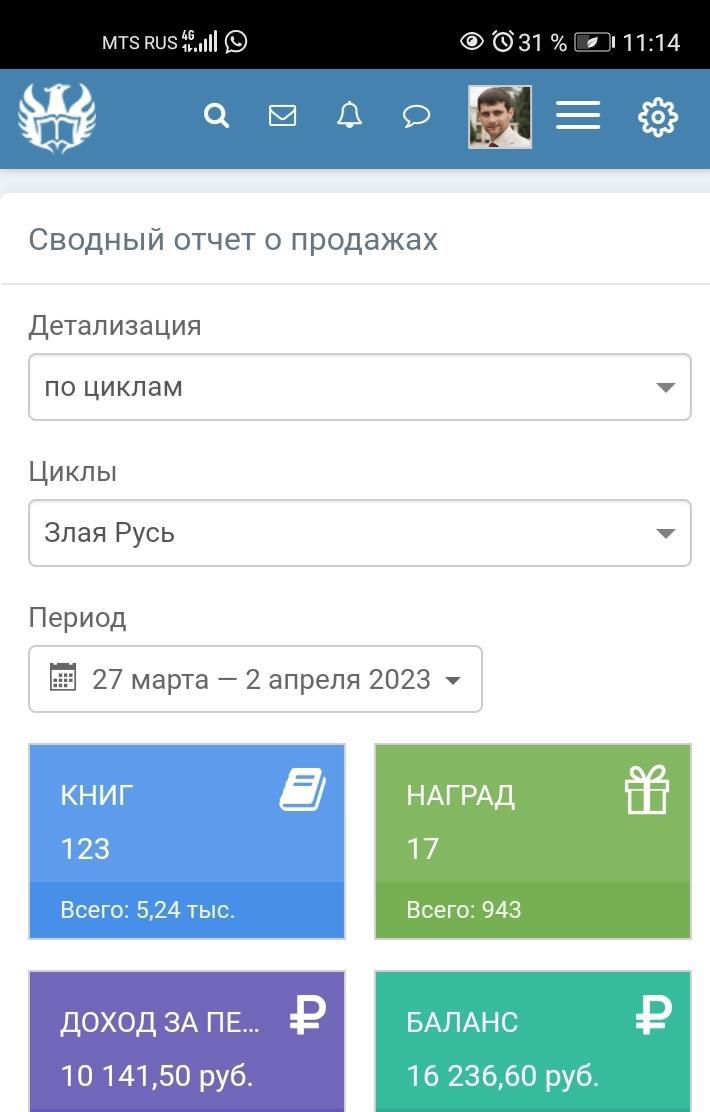The image size is (710, 1112).
Task: Expand the Детализация dropdown
Action: click(x=360, y=387)
